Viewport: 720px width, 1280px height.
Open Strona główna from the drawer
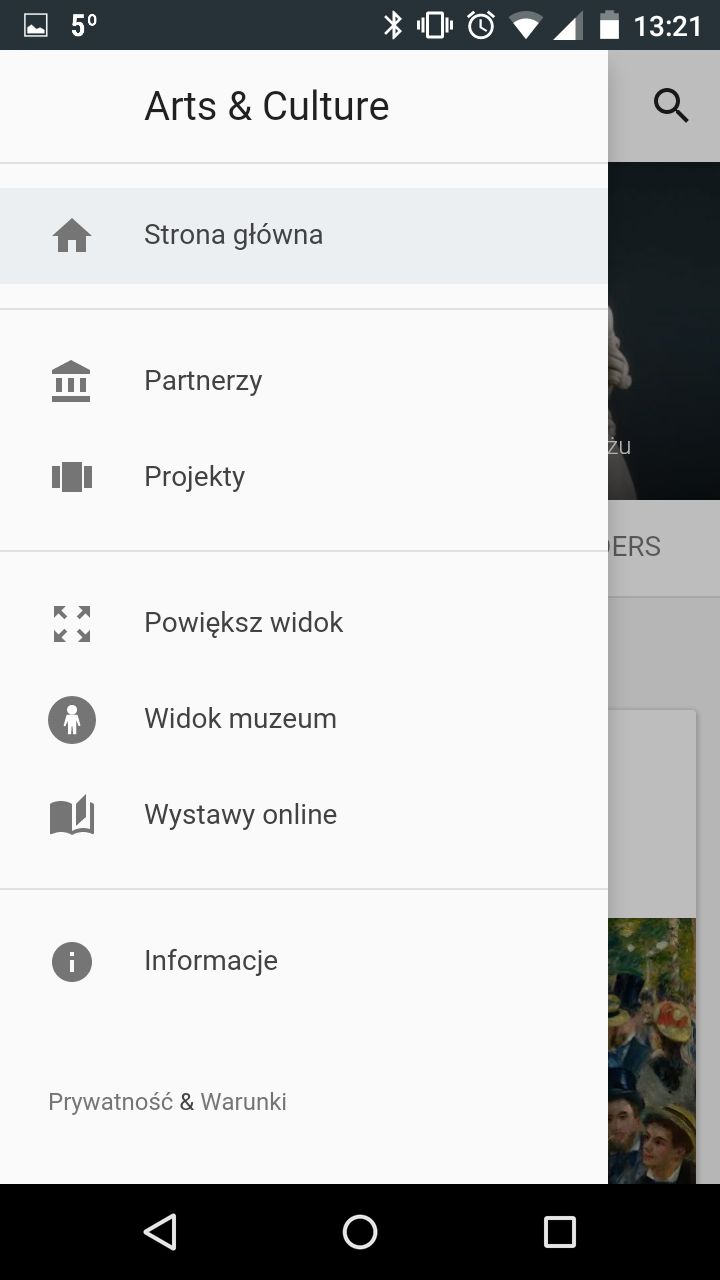[304, 236]
